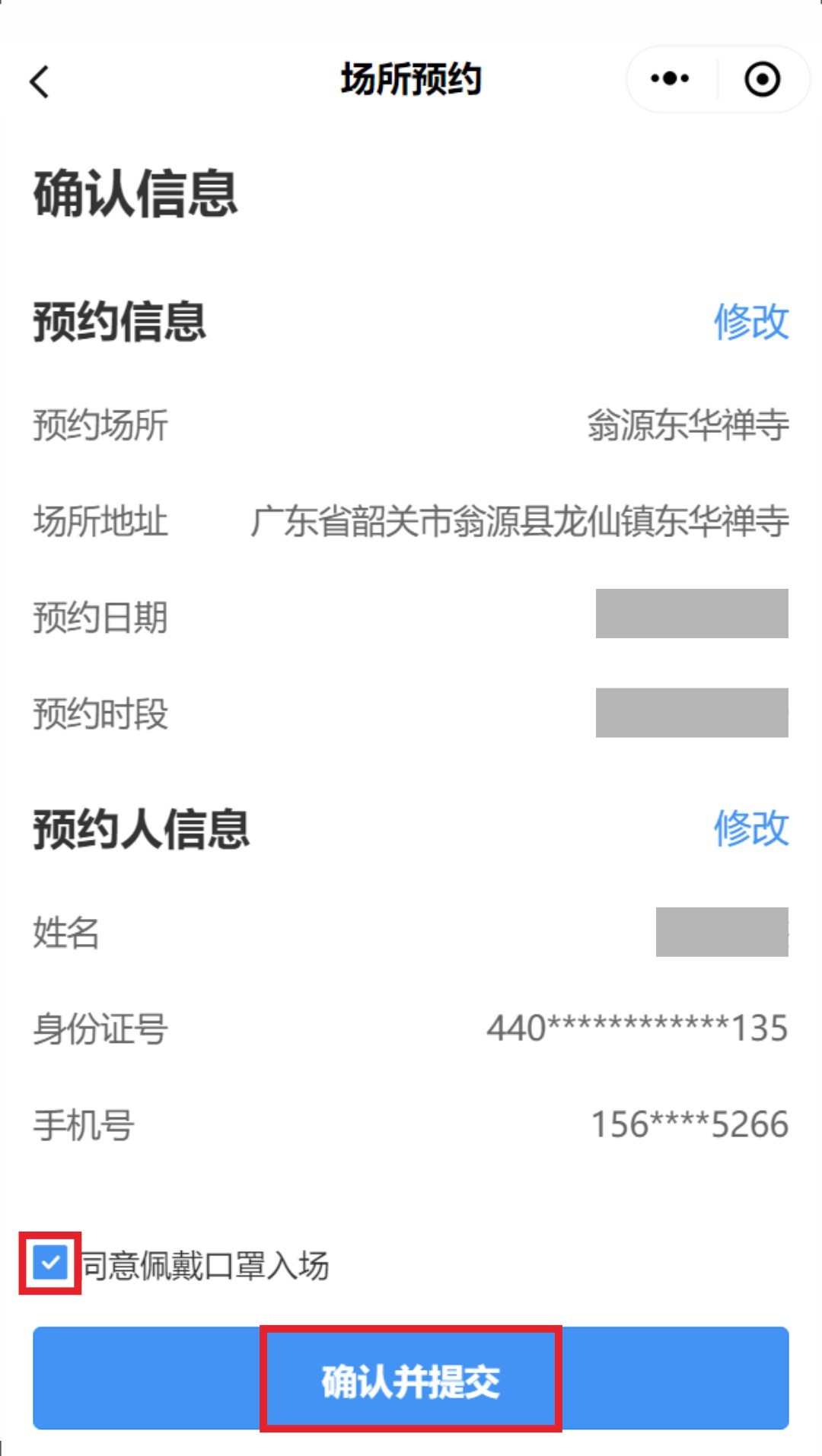This screenshot has height=1456, width=822.
Task: Click the masked 预约时段 field
Action: 693,714
